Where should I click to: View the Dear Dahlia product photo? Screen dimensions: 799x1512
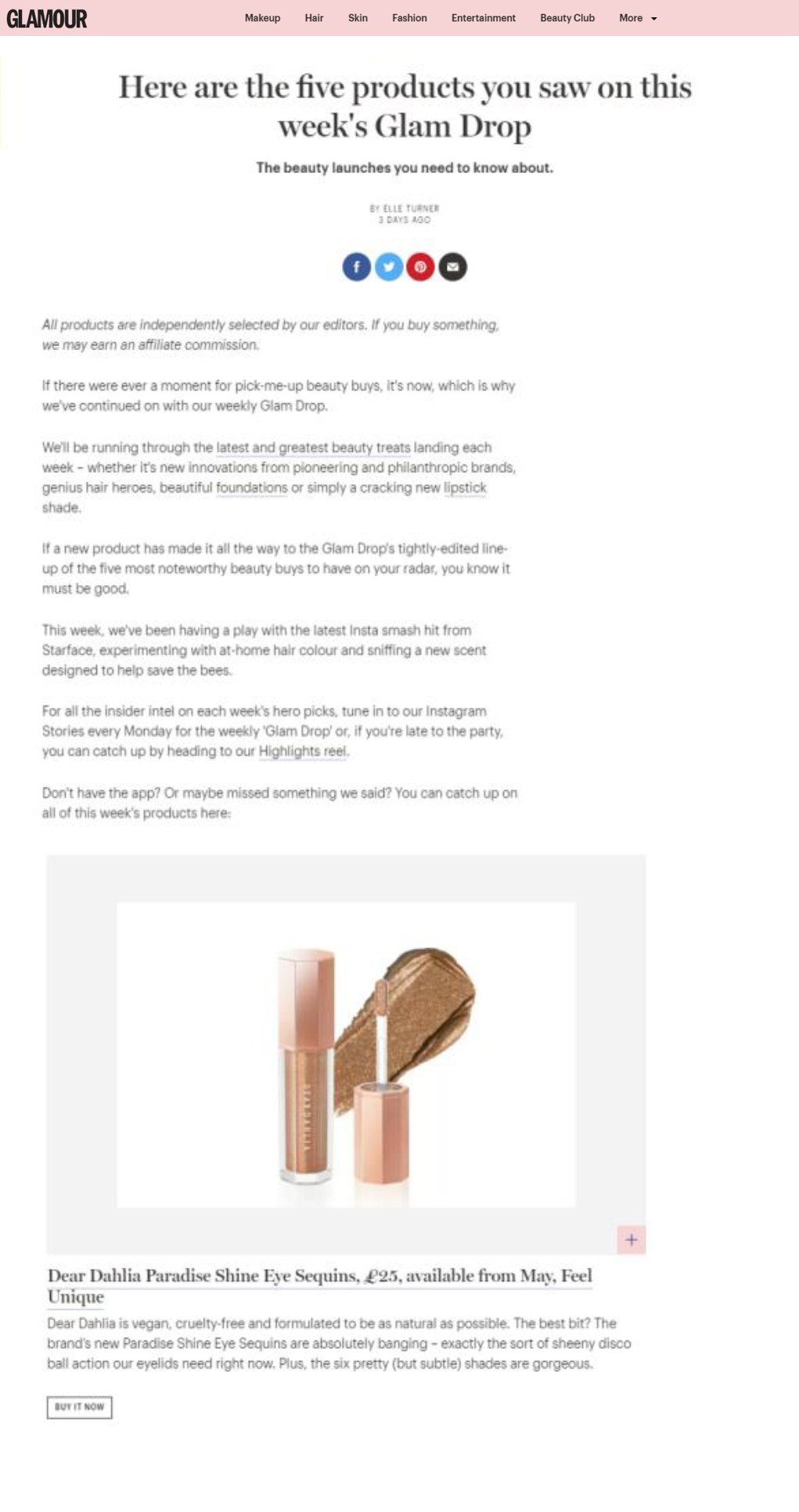[x=346, y=1054]
